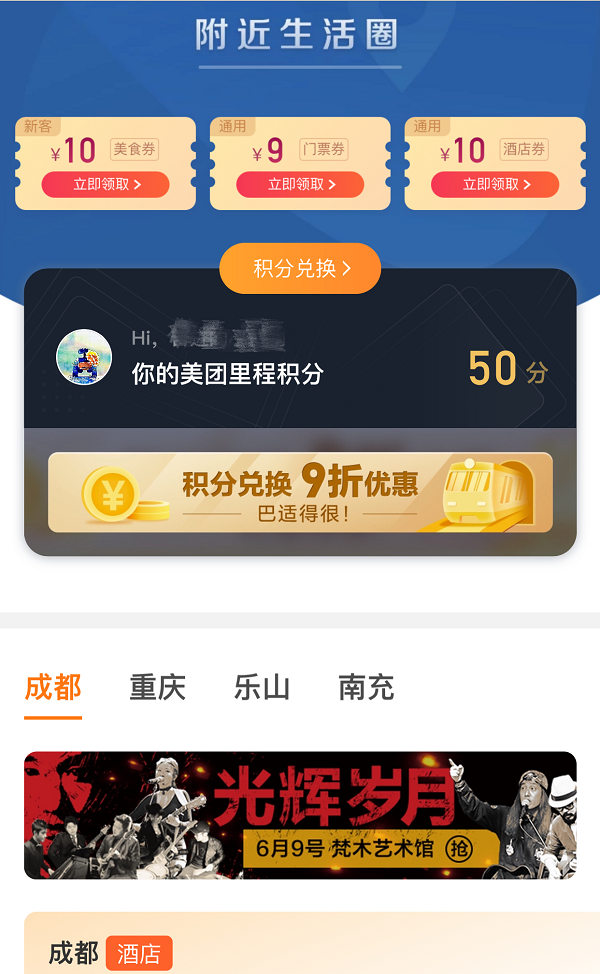Switch to the 南充 tab
Image resolution: width=600 pixels, height=974 pixels.
tap(366, 688)
